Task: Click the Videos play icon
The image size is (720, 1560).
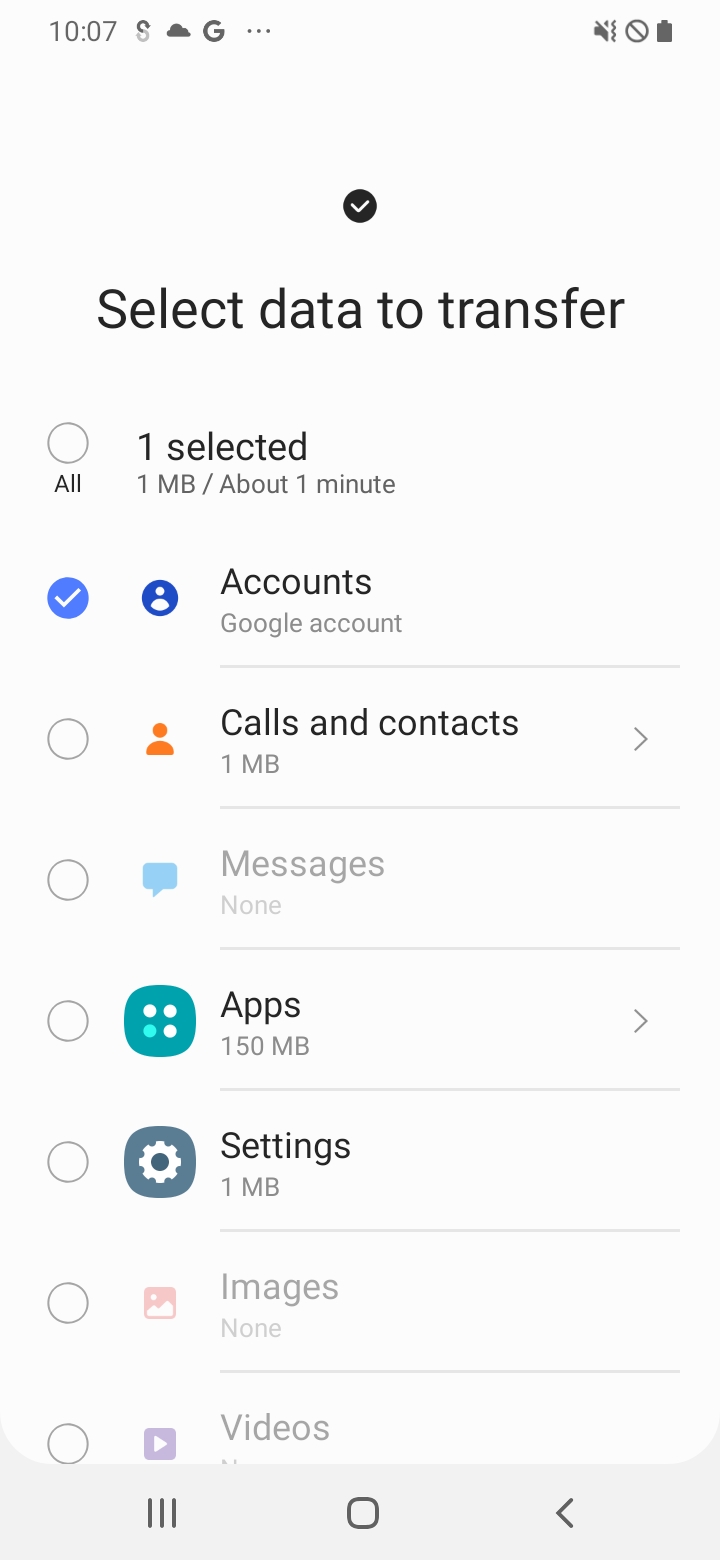Action: 159,1444
